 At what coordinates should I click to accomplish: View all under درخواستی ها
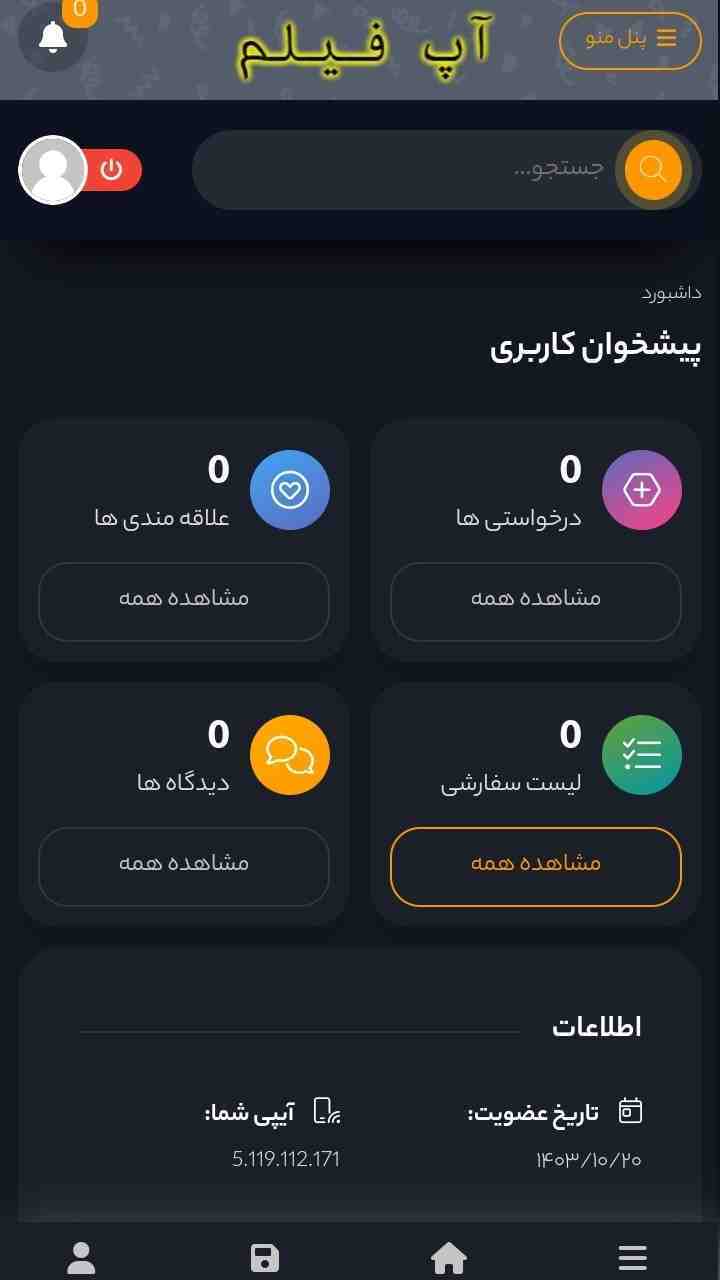click(536, 602)
